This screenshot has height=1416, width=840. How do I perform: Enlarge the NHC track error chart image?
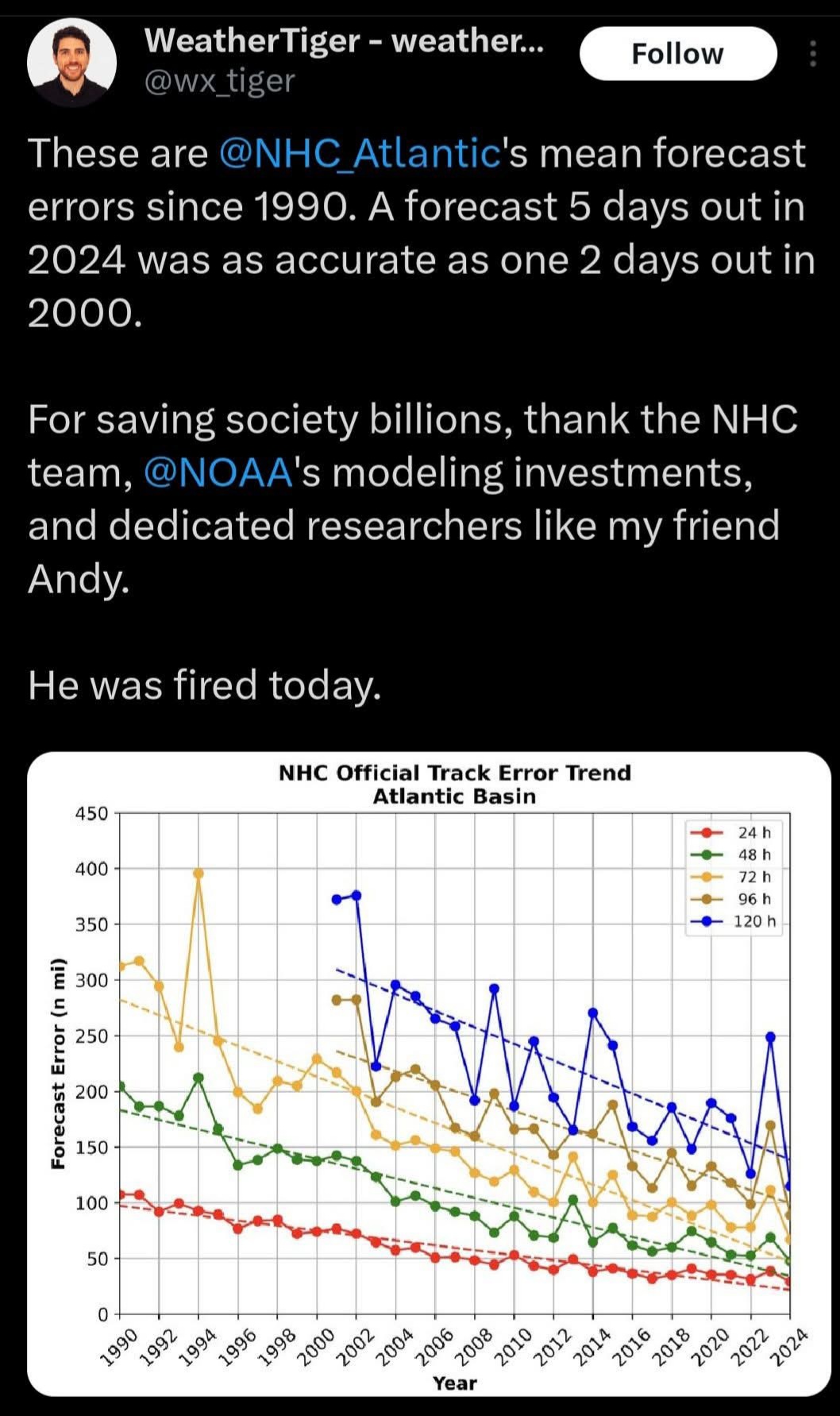[429, 1072]
